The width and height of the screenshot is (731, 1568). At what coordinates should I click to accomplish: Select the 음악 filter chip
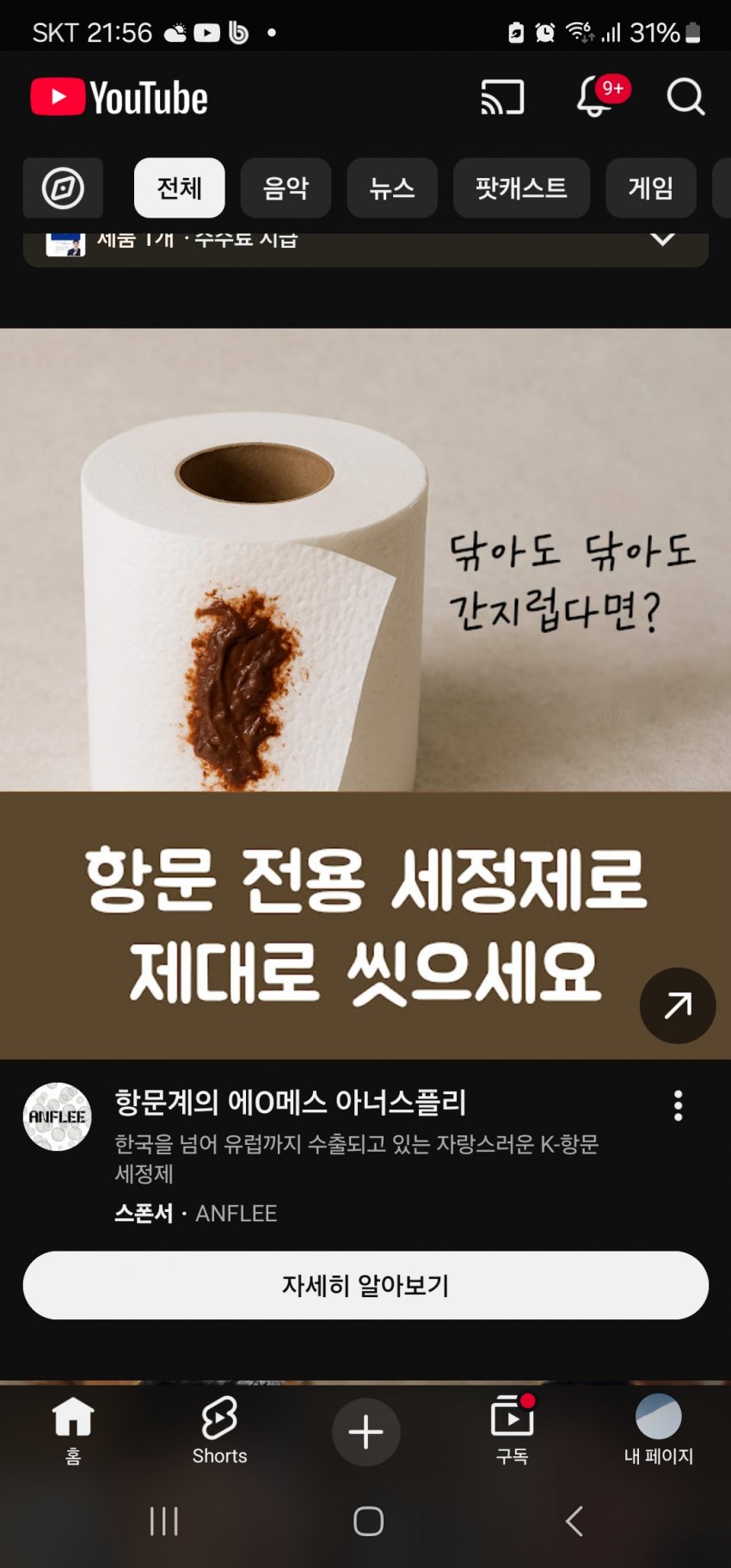[286, 188]
